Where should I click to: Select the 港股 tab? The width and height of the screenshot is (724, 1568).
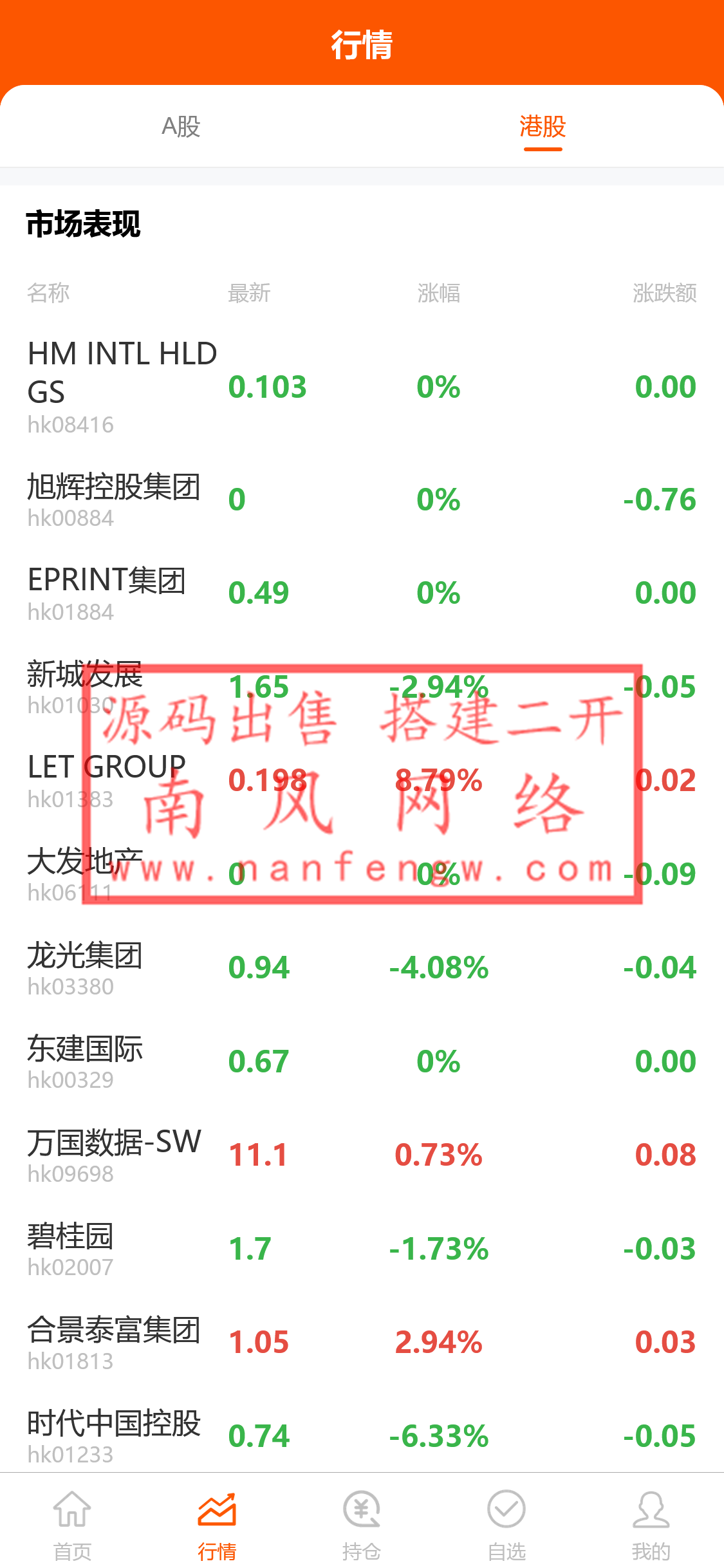point(543,127)
